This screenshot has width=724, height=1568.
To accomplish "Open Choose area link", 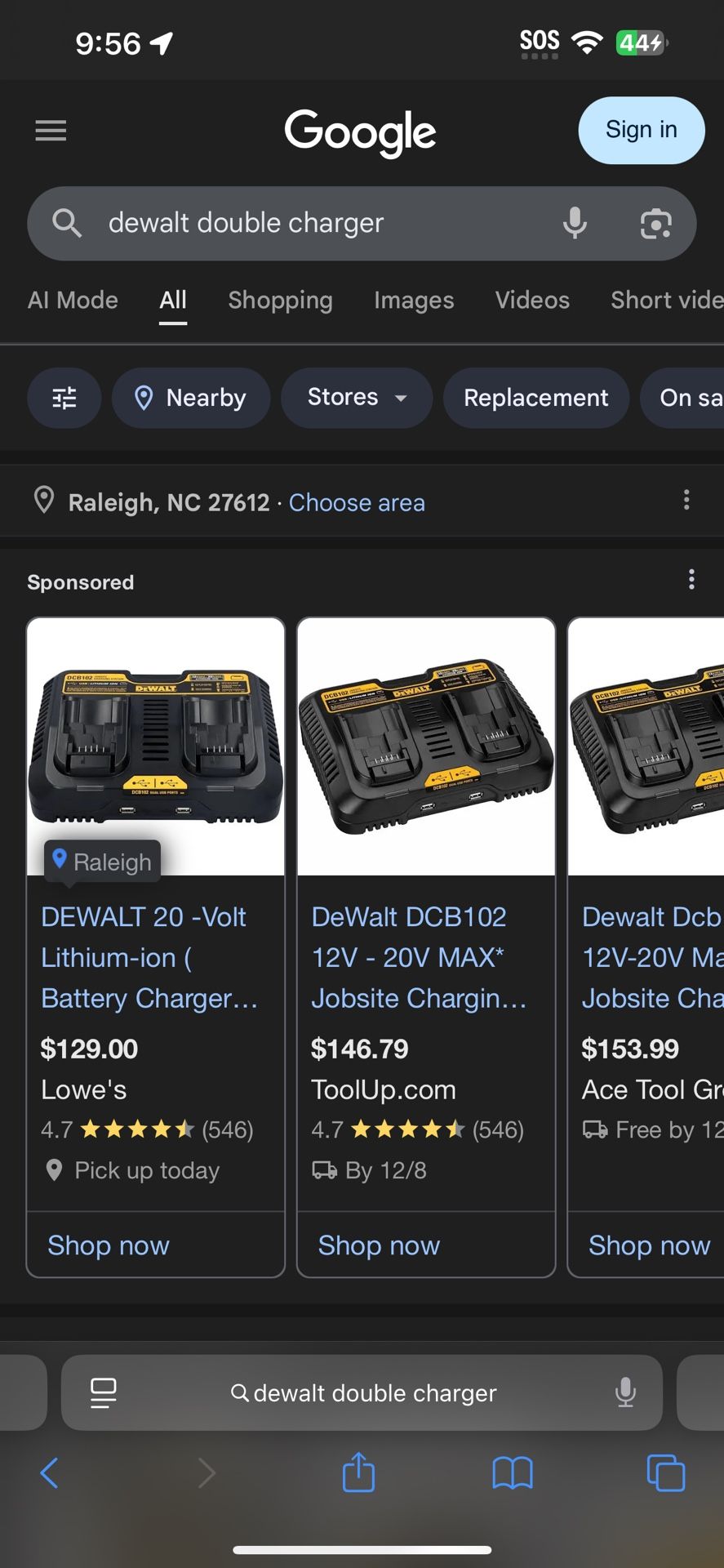I will pyautogui.click(x=357, y=502).
